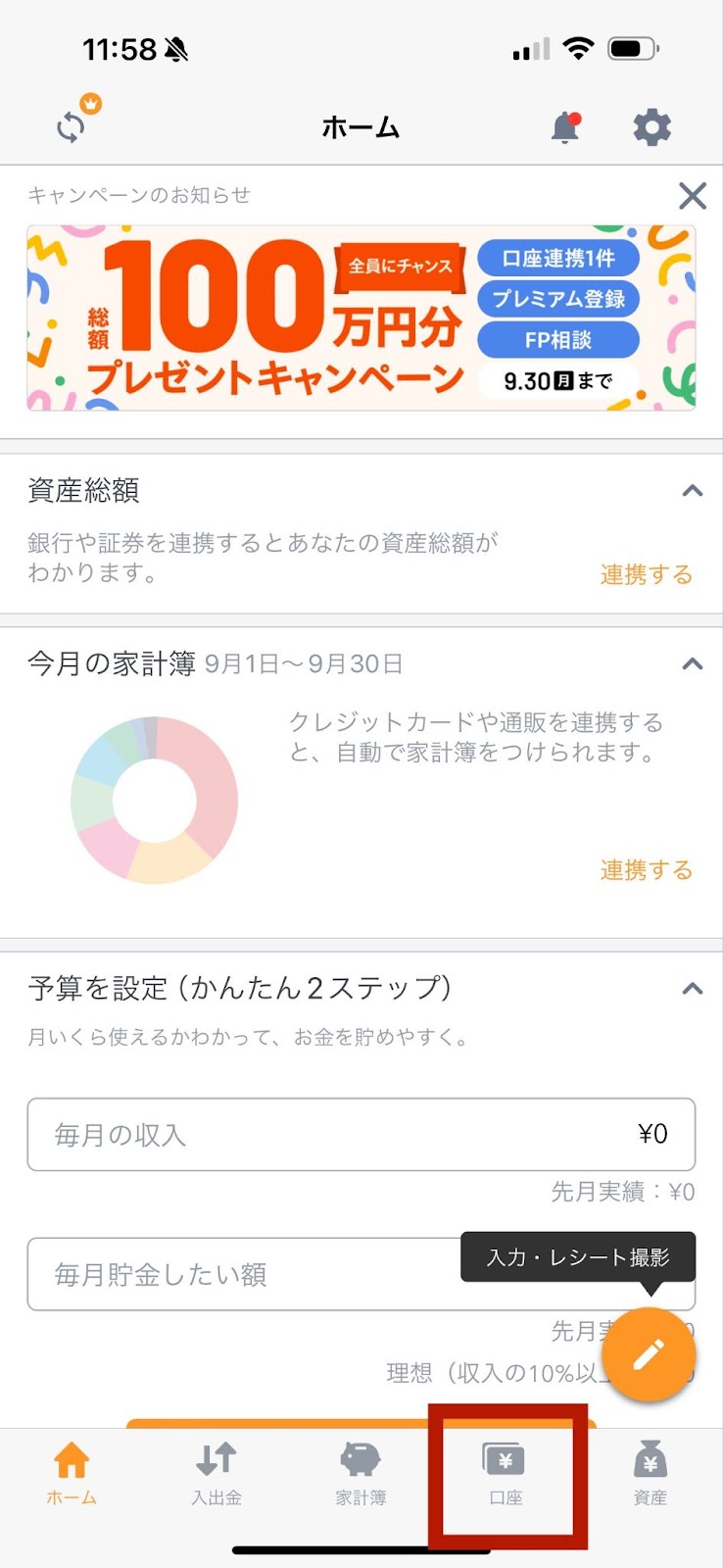The width and height of the screenshot is (723, 1568).
Task: Tap 連携する under 資産総額
Action: (647, 574)
